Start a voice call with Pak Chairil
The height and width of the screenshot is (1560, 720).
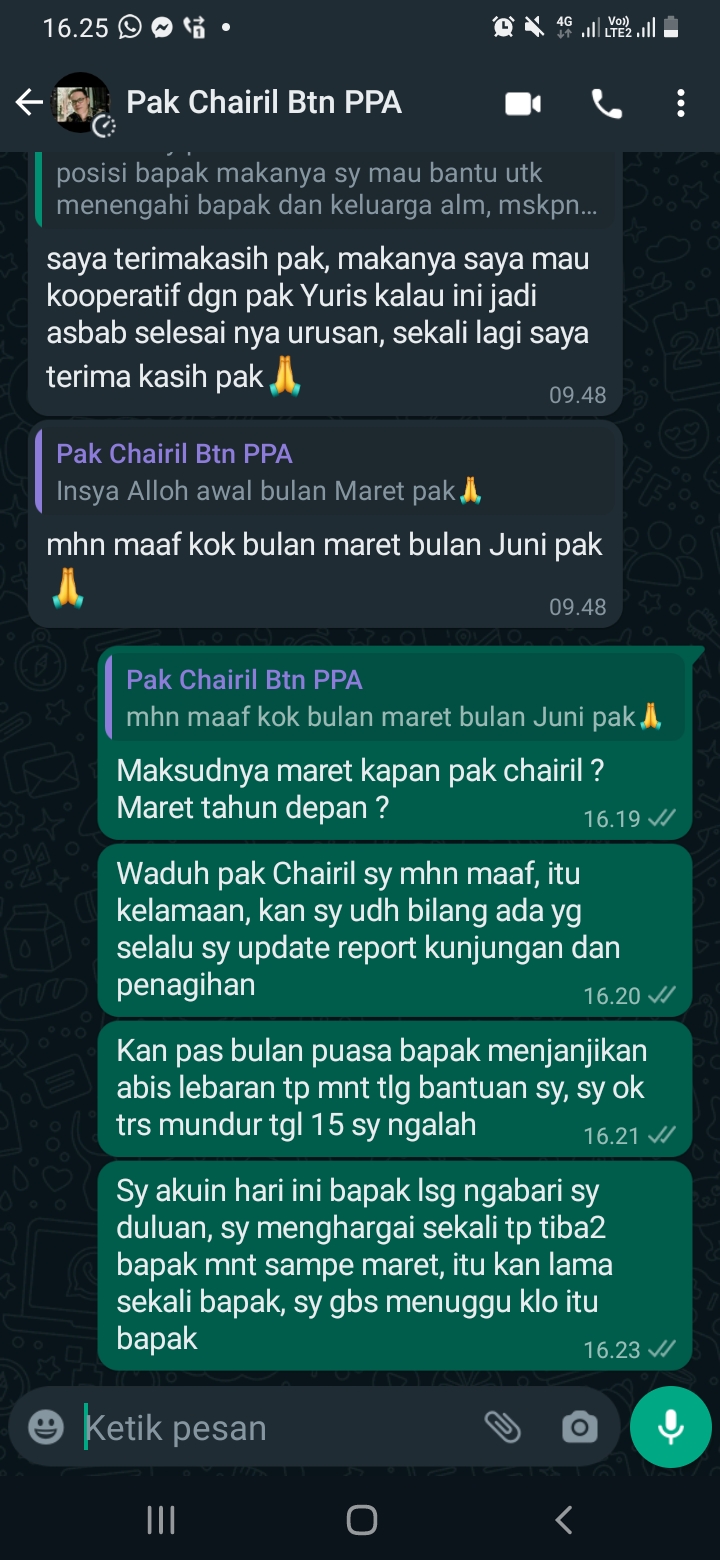(606, 103)
